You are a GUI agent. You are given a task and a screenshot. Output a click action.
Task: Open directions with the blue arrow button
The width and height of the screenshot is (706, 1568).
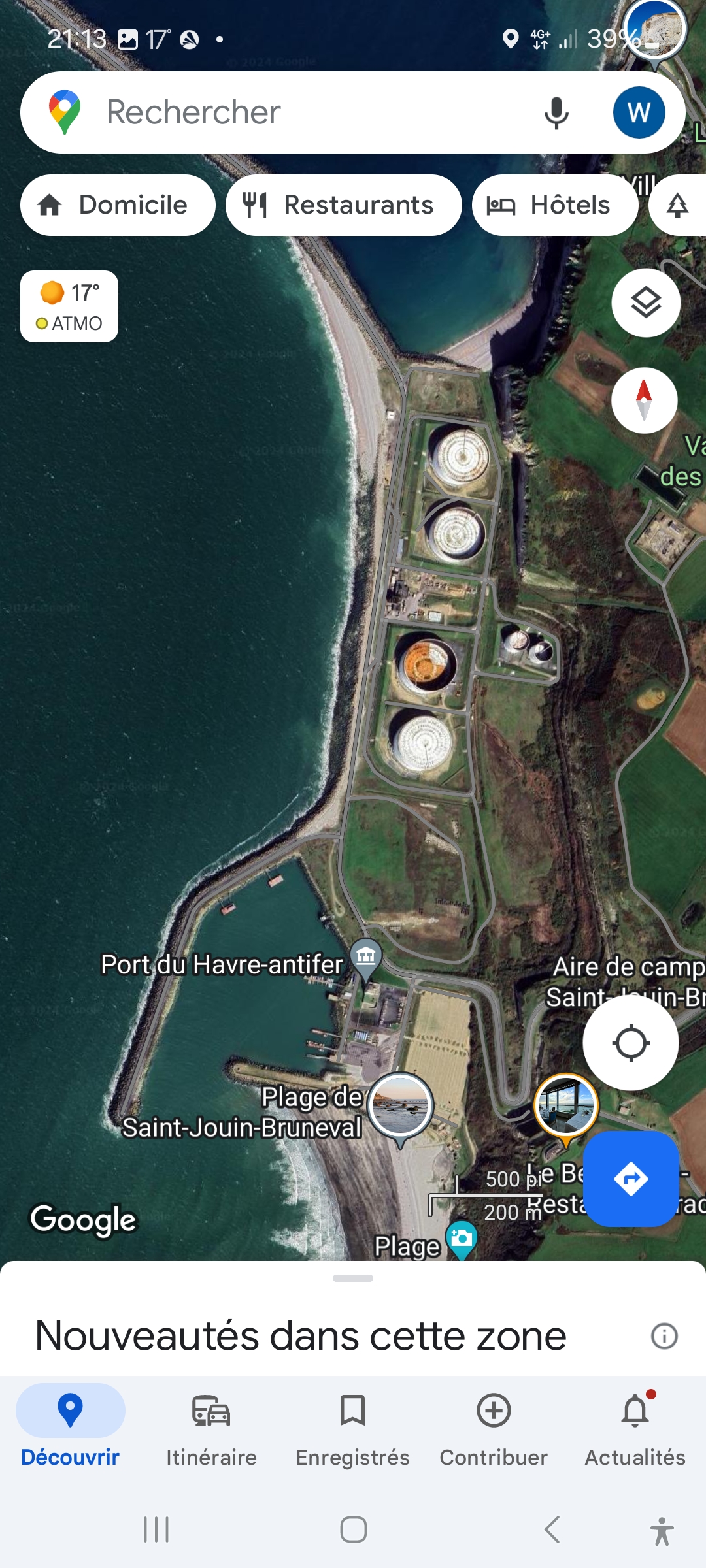(x=630, y=1179)
